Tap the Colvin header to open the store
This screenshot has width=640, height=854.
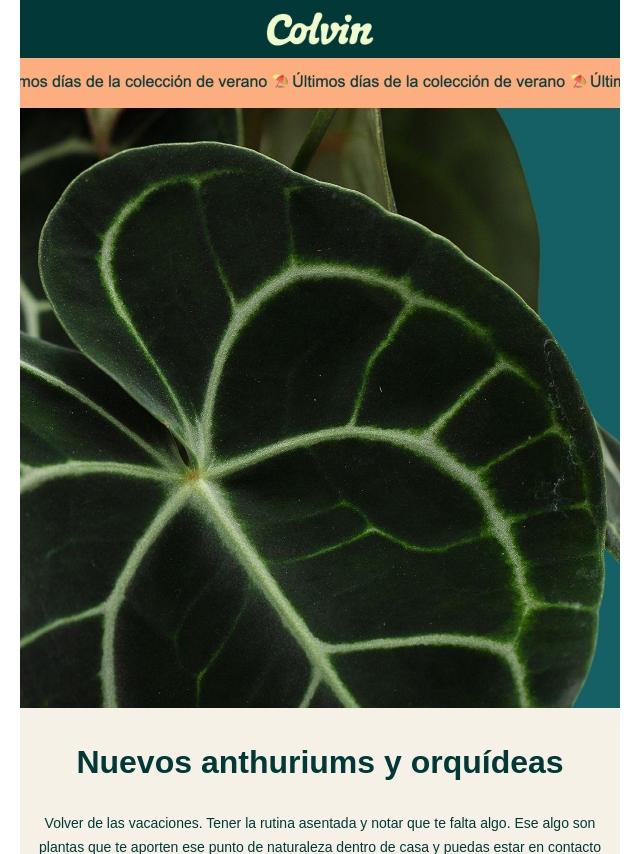[320, 29]
